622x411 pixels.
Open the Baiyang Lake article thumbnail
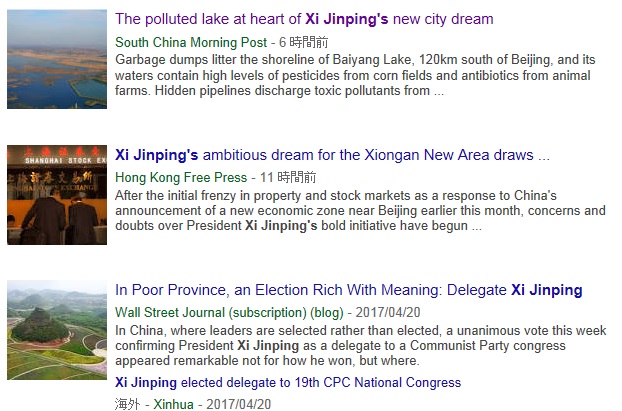[56, 59]
